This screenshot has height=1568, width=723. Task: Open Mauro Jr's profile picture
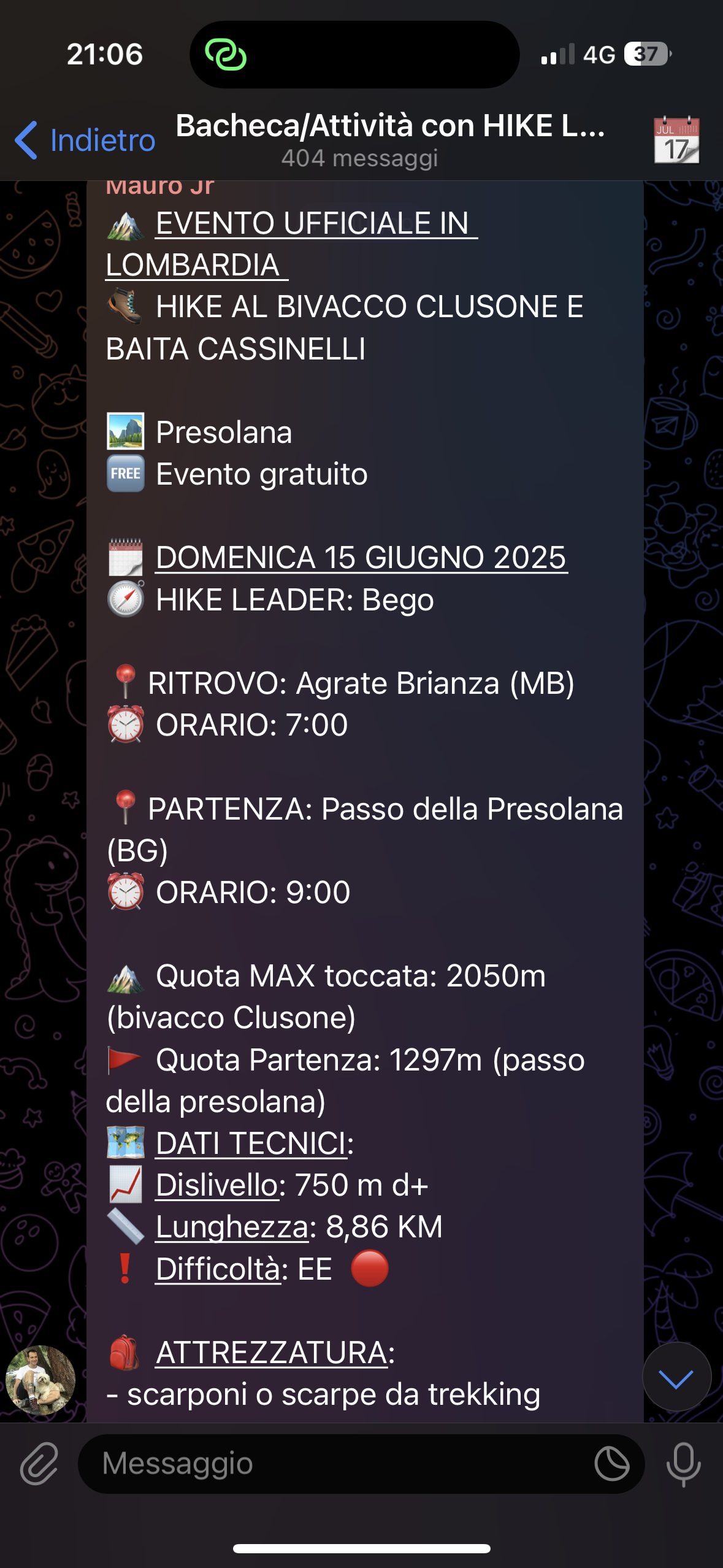click(40, 1380)
